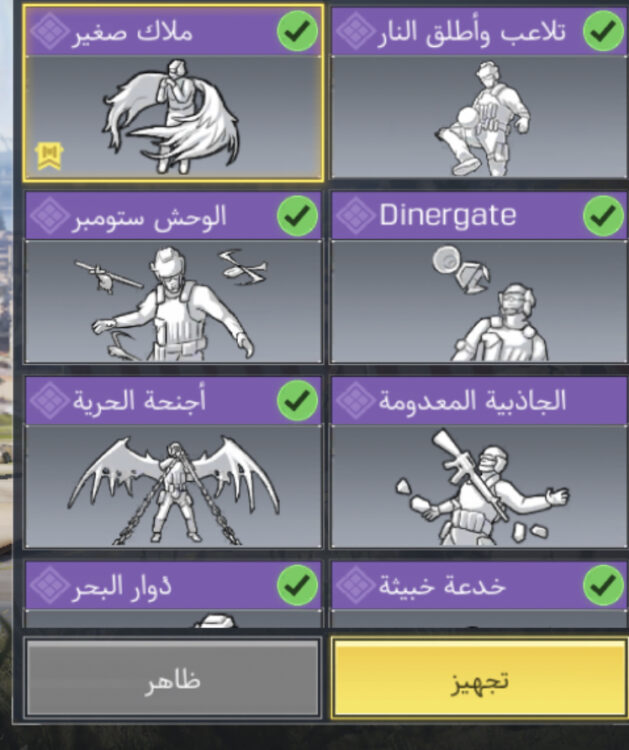Choose the دوار البحر emote
The height and width of the screenshot is (750, 629).
tap(173, 595)
